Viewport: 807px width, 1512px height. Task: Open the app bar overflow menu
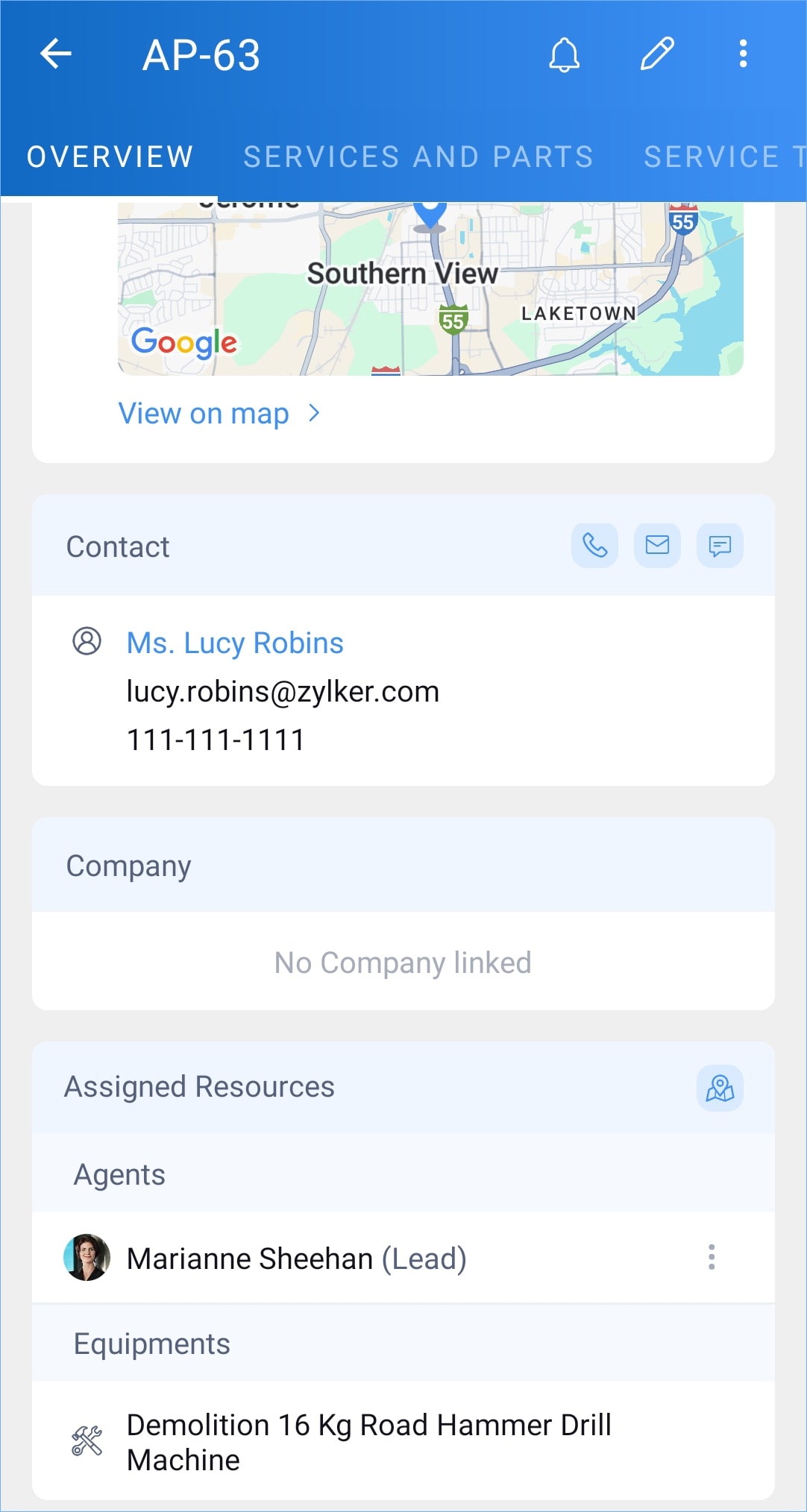[x=743, y=54]
